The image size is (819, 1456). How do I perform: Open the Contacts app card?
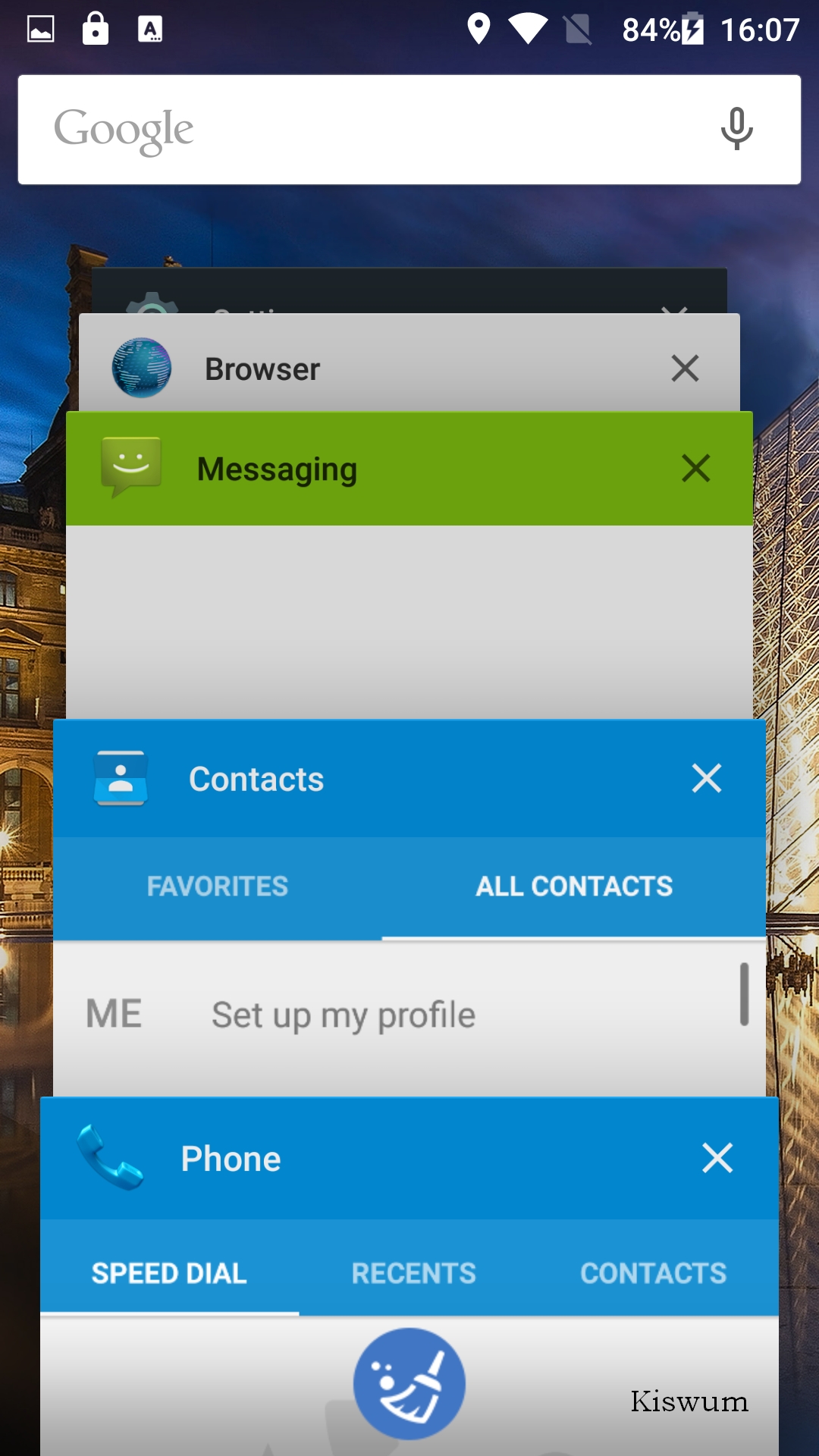coord(409,908)
